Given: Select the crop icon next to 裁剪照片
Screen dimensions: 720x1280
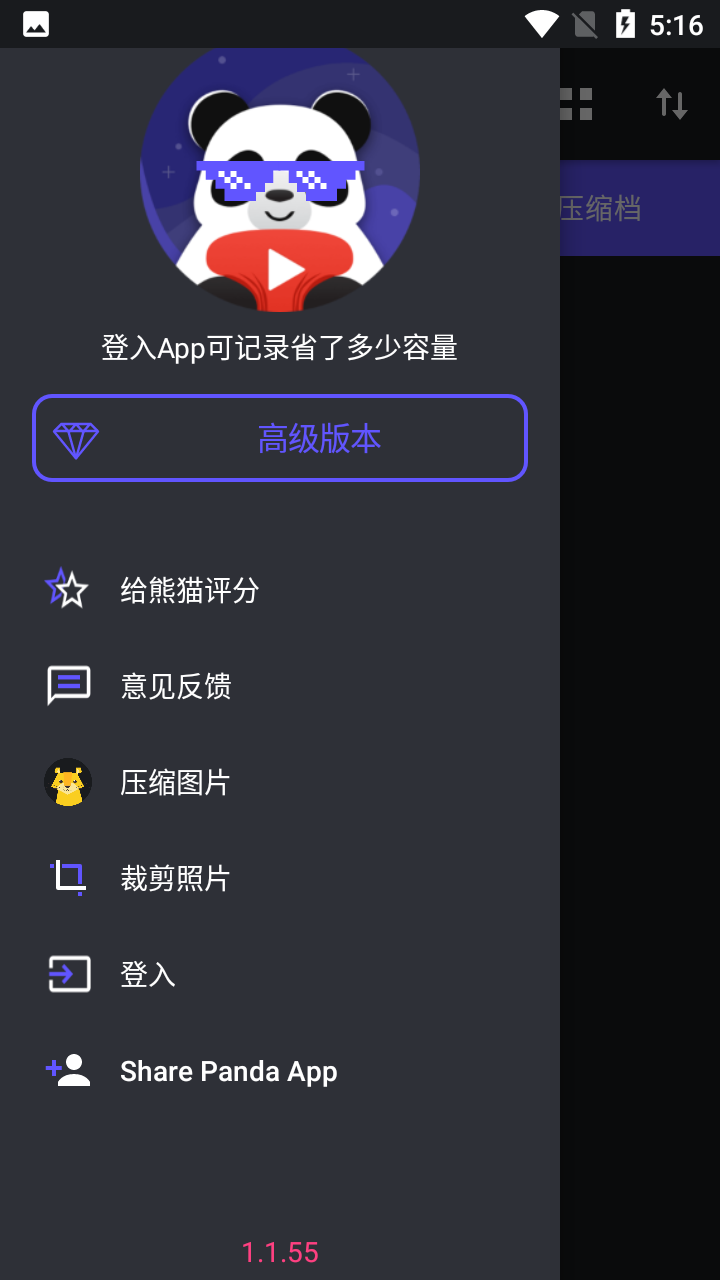Looking at the screenshot, I should tap(68, 878).
